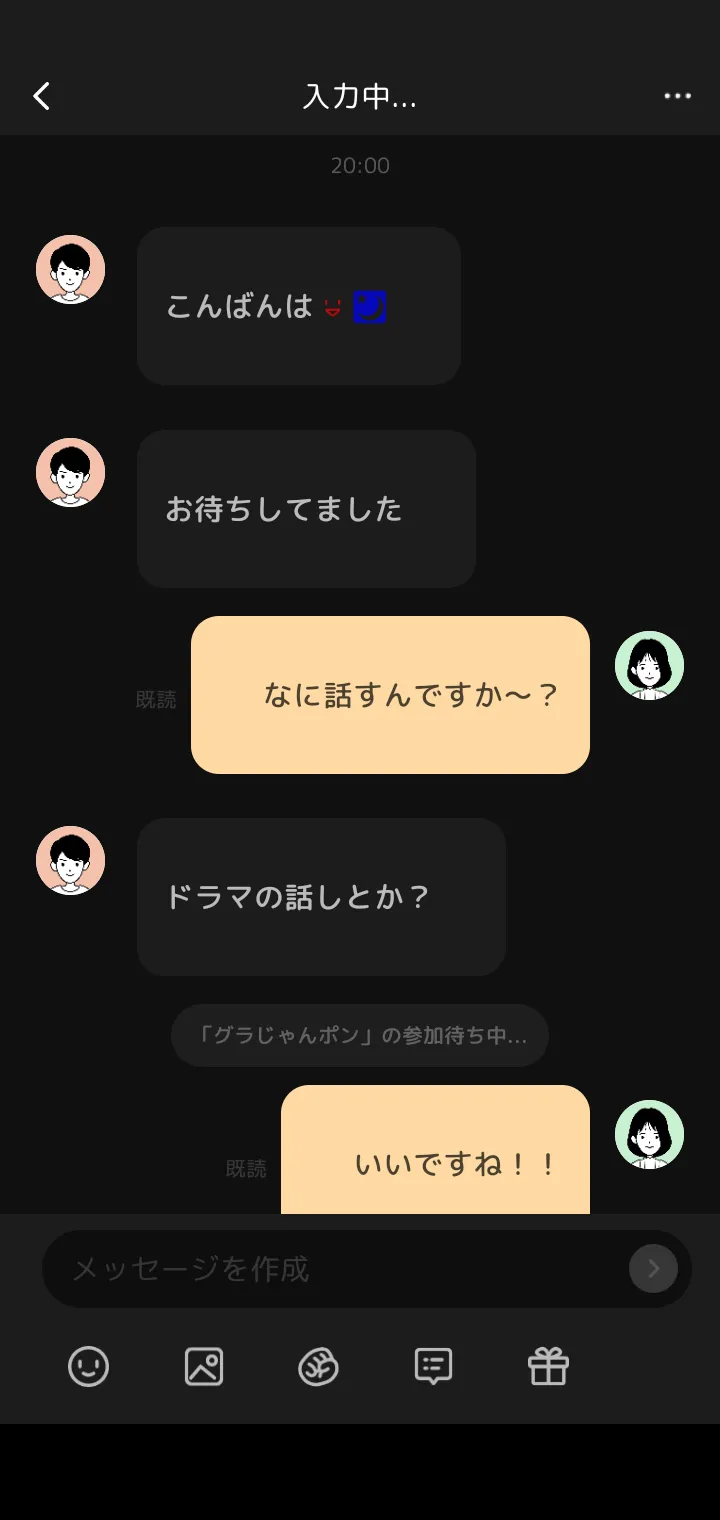The image size is (720, 1520).
Task: Open my avatar beside なに話すんですか〜？
Action: pos(649,666)
